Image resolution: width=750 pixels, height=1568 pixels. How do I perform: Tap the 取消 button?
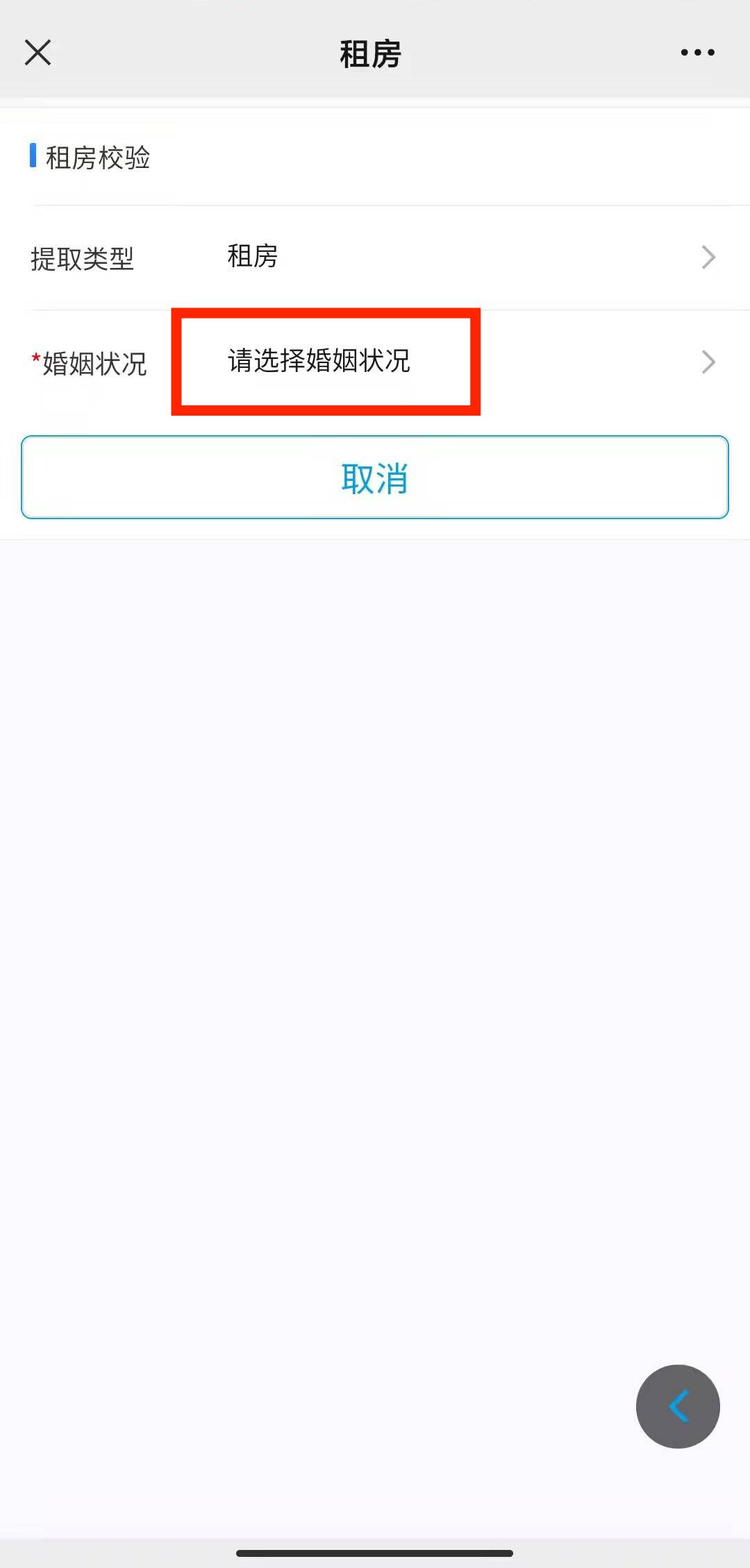pyautogui.click(x=374, y=478)
